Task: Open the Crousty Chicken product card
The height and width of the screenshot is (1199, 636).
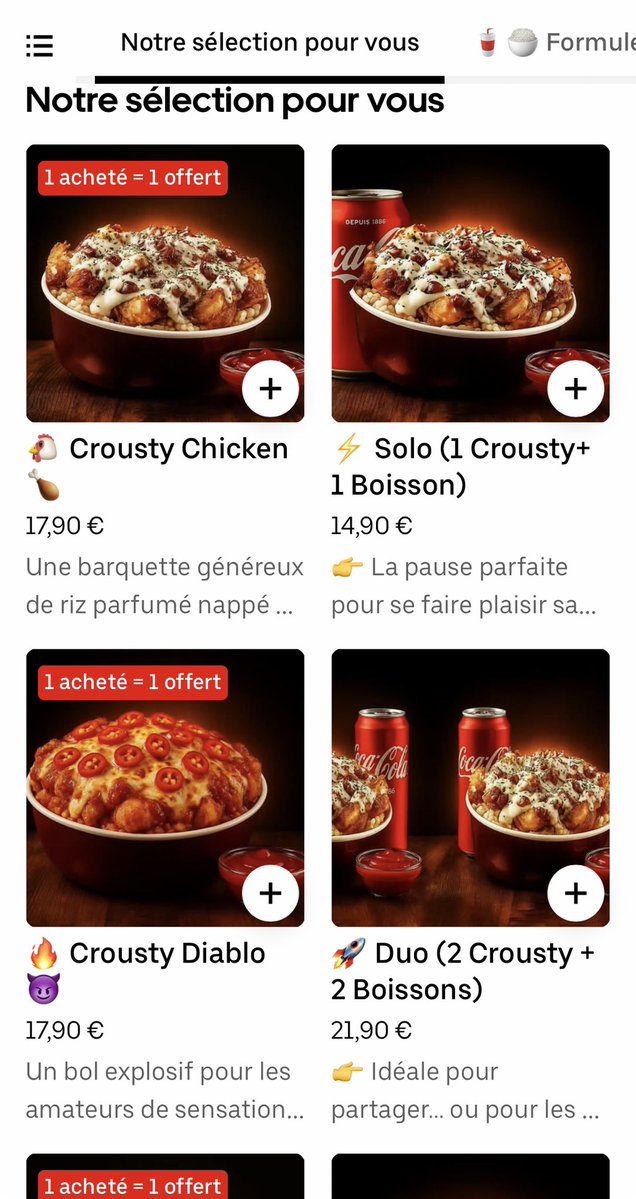Action: (x=165, y=283)
